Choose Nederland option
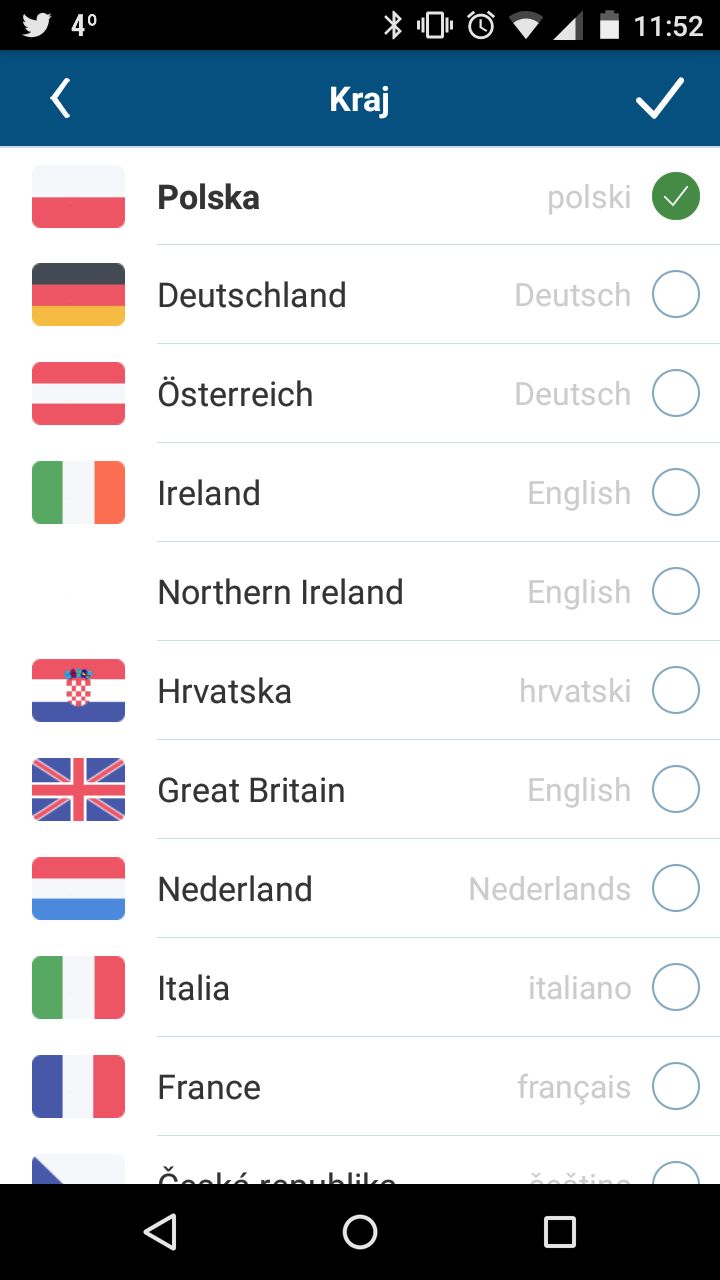Viewport: 720px width, 1280px height. click(x=360, y=889)
